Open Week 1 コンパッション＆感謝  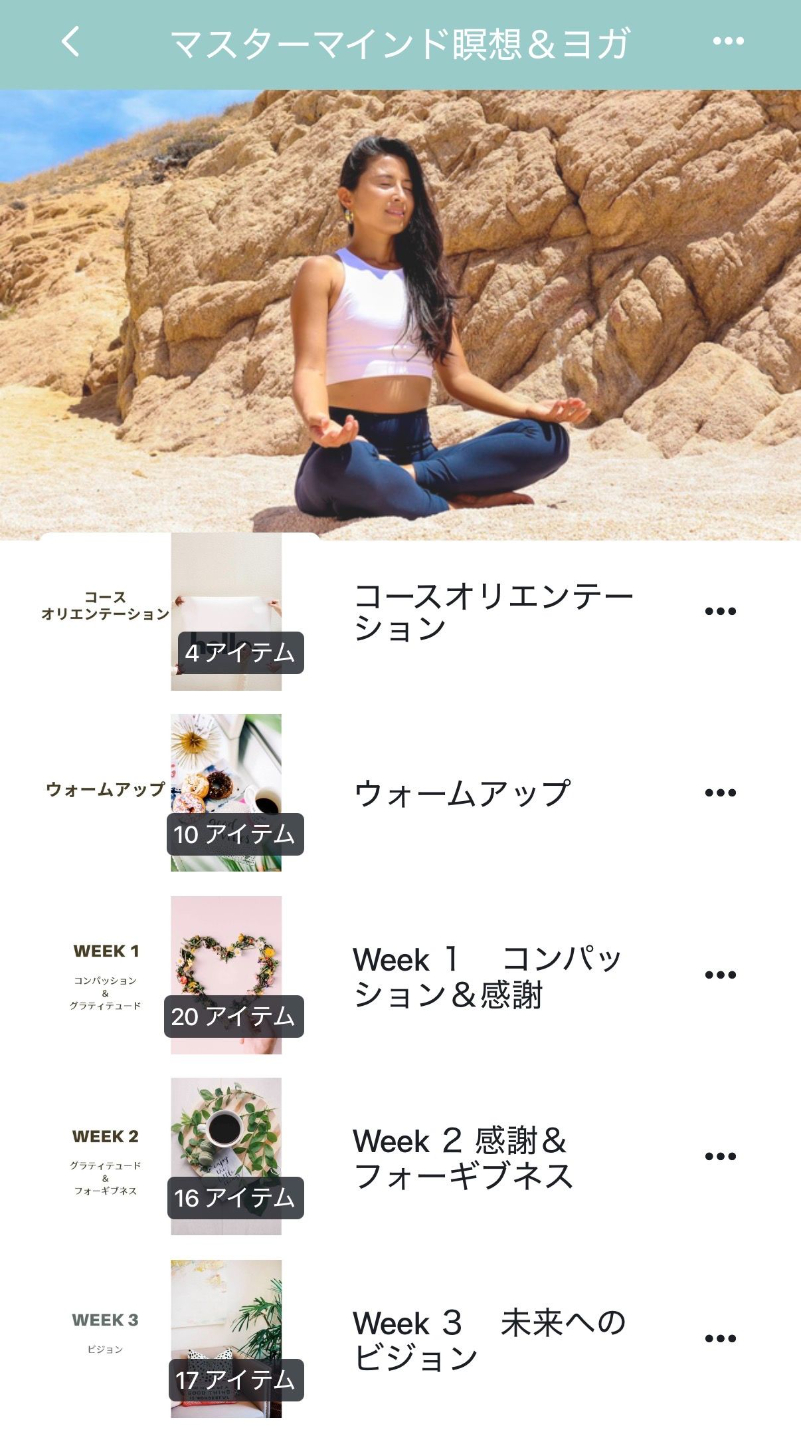[x=488, y=976]
